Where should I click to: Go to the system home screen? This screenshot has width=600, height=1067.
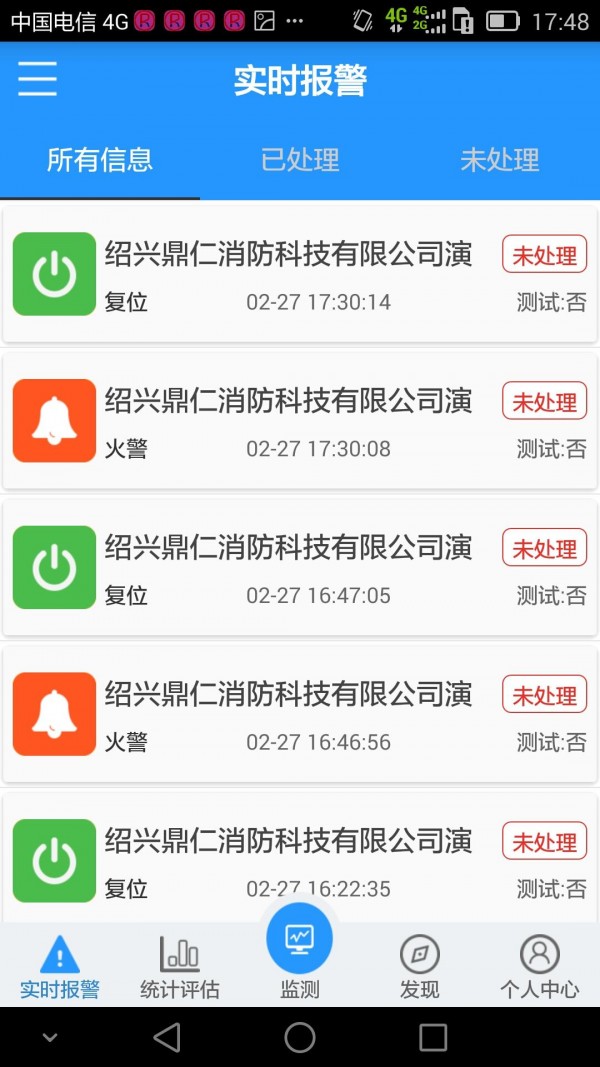point(300,1037)
